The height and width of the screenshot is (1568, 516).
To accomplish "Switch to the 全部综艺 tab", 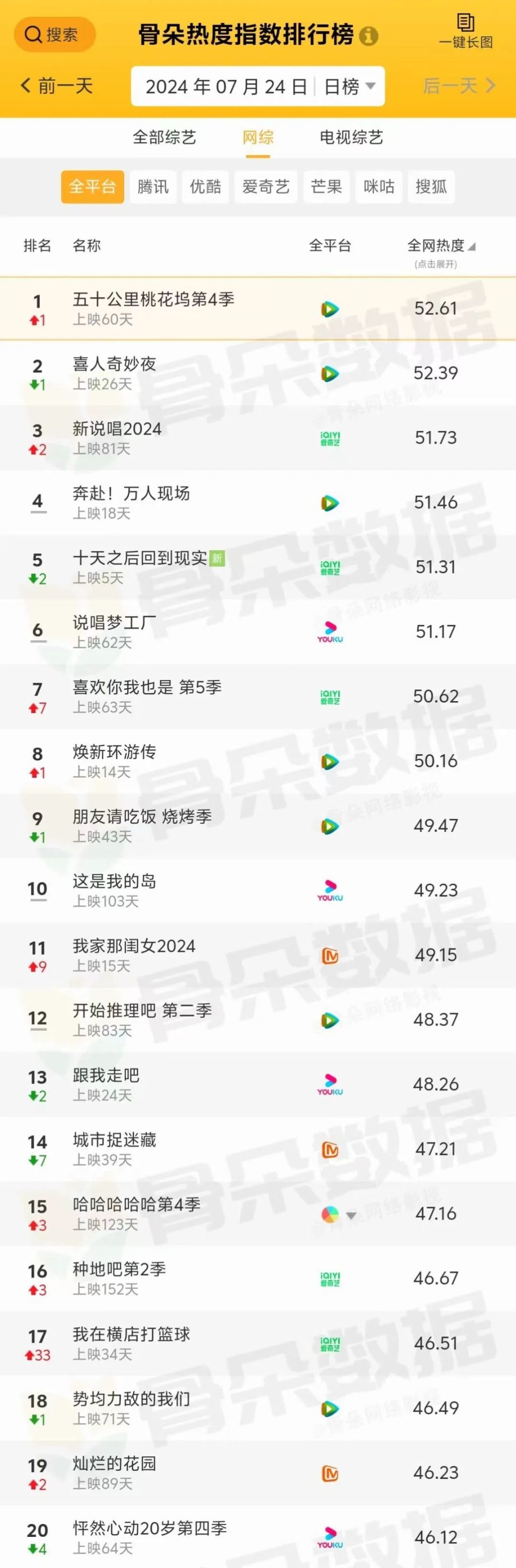I will coord(164,138).
